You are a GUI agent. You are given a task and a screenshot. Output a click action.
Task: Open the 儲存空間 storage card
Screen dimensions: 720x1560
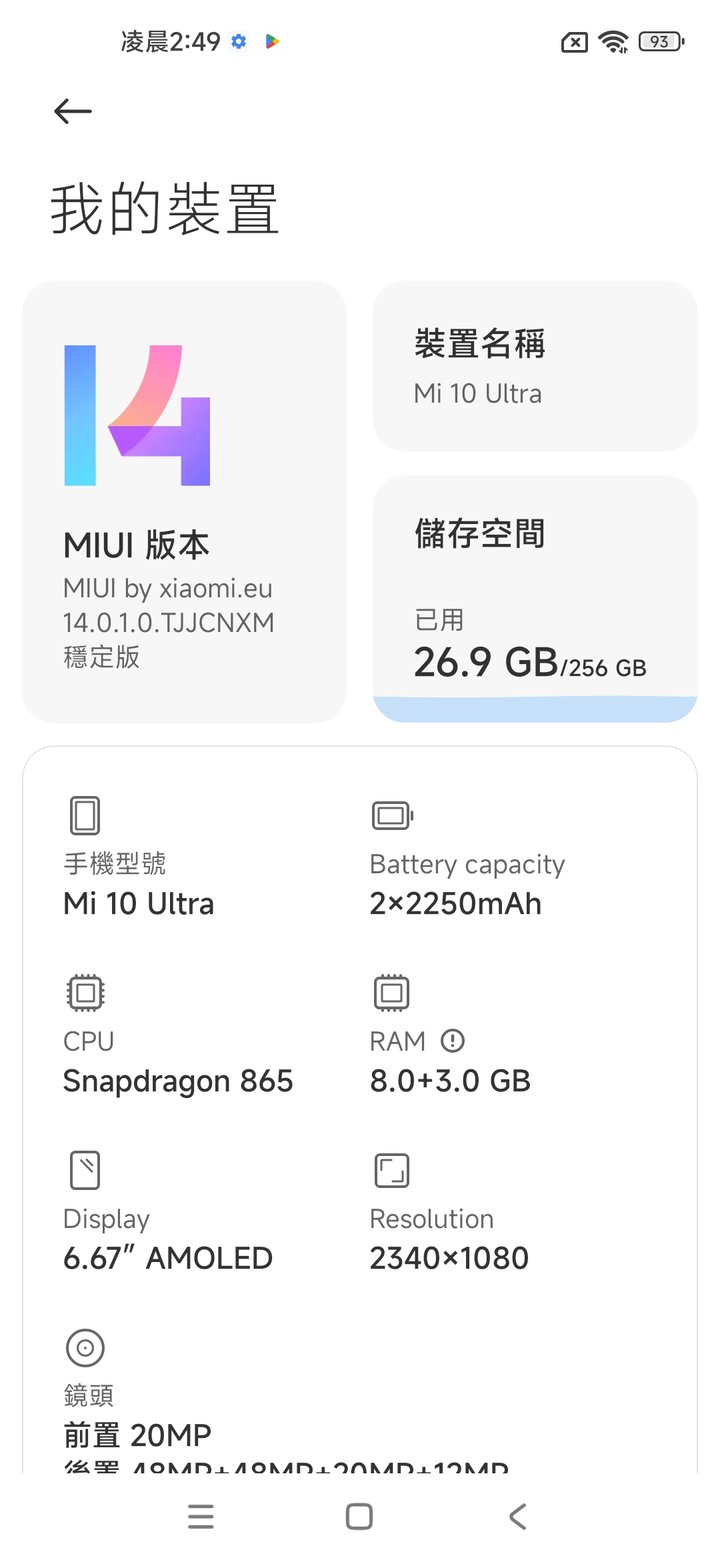pyautogui.click(x=535, y=598)
